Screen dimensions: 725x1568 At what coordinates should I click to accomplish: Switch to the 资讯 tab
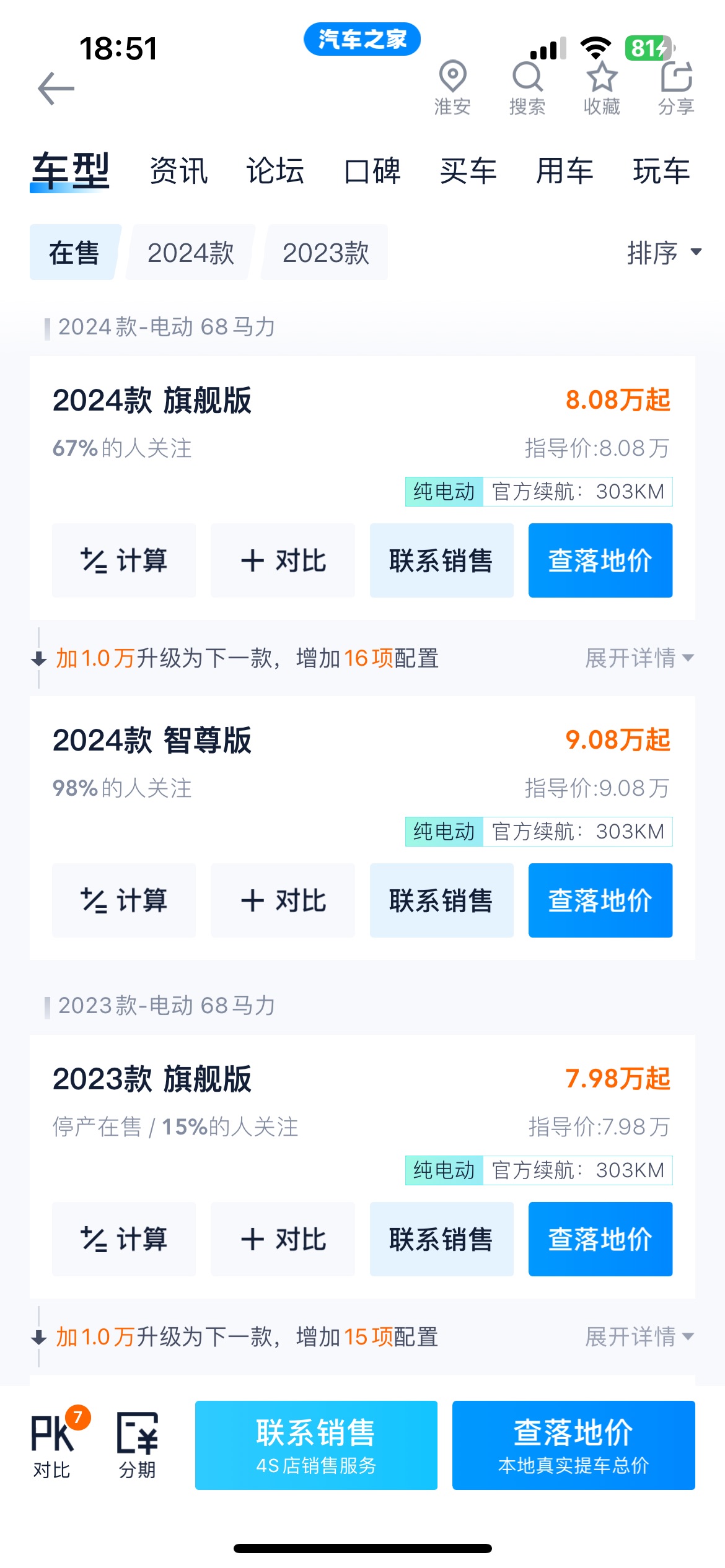pos(178,171)
